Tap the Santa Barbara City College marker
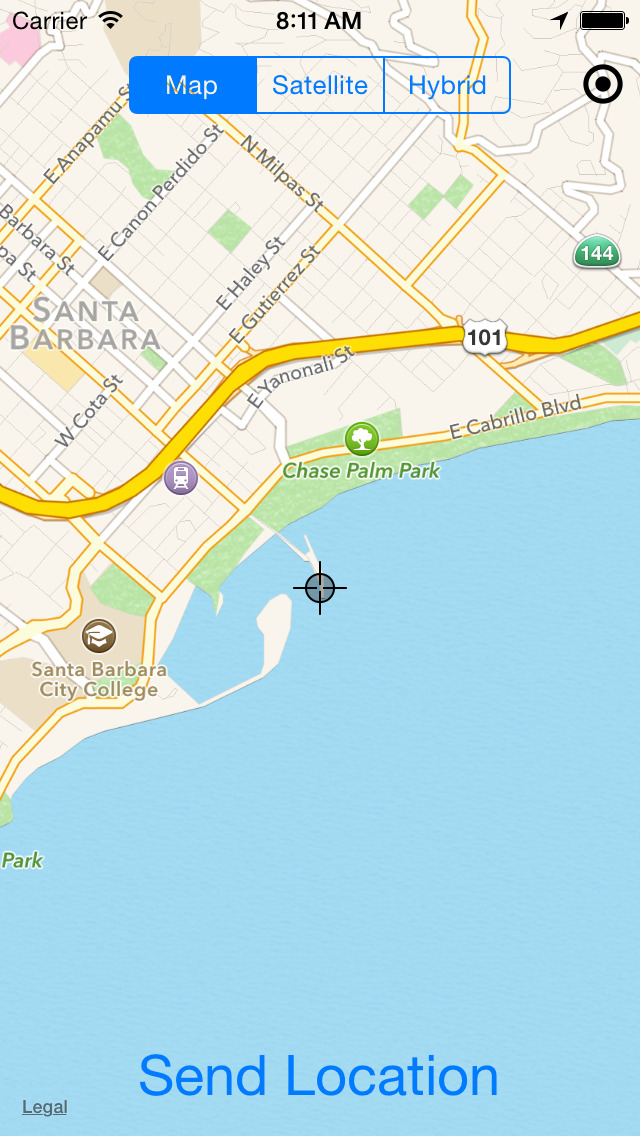Screen dimensions: 640x1136 pos(99,636)
